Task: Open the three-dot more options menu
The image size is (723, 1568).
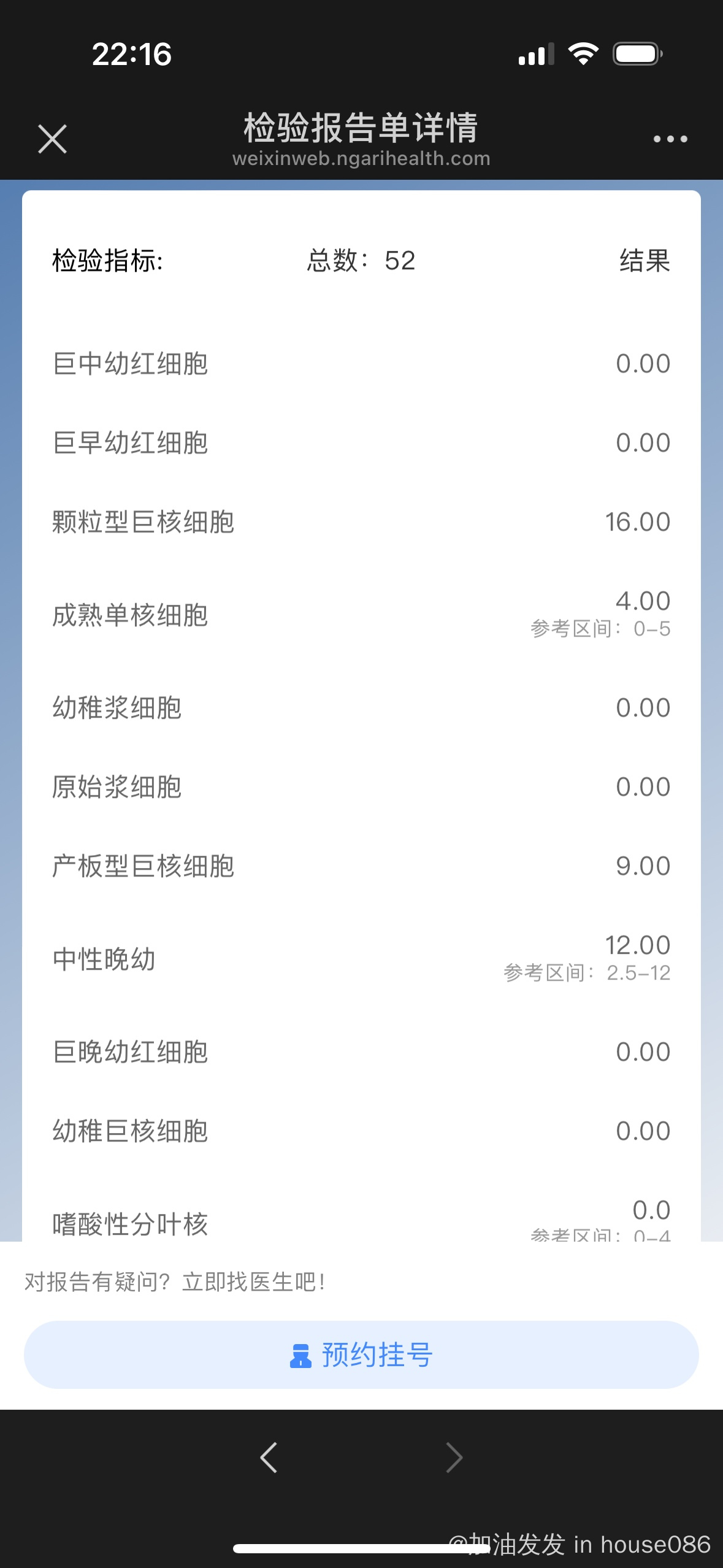Action: pyautogui.click(x=670, y=139)
